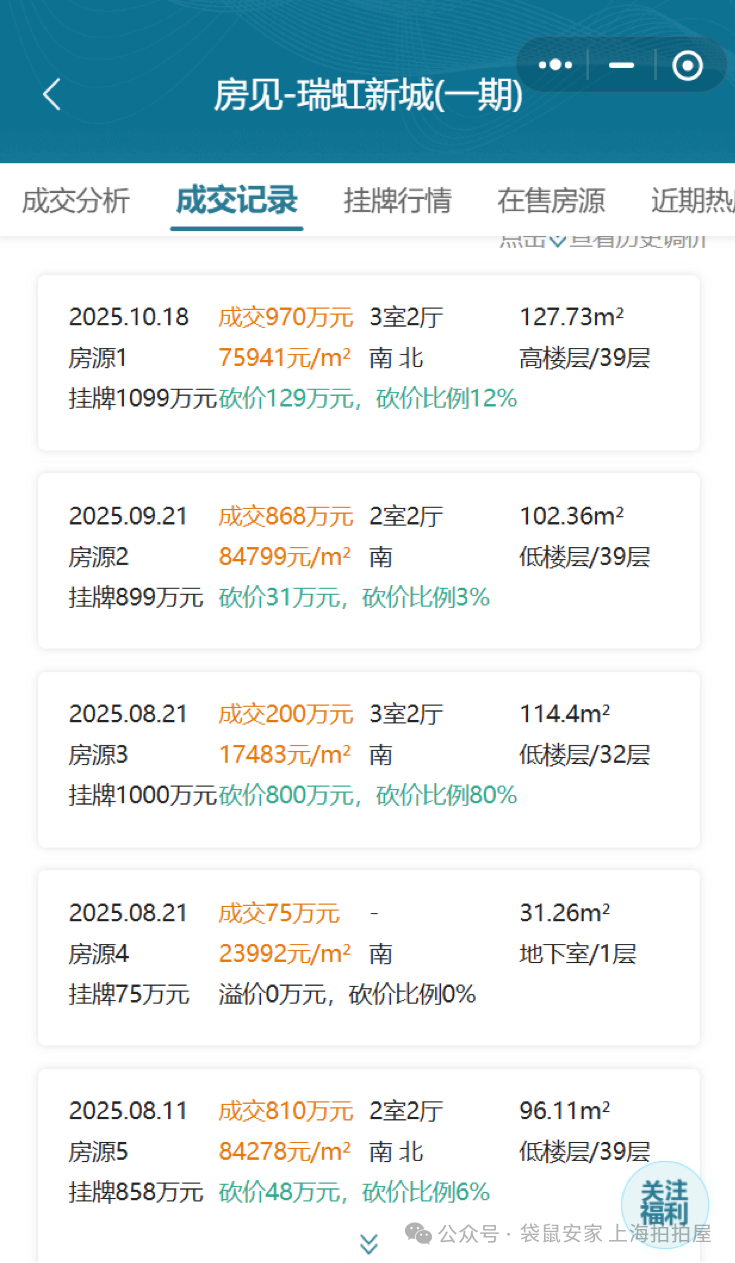
Task: Click the 房源4 地下室 listing card
Action: click(x=367, y=953)
